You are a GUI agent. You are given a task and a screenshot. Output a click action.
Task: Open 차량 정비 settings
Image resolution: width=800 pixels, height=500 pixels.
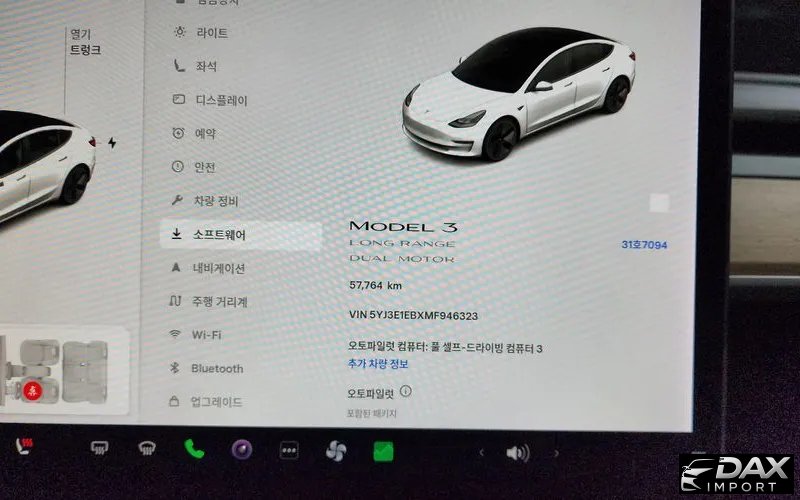[215, 201]
